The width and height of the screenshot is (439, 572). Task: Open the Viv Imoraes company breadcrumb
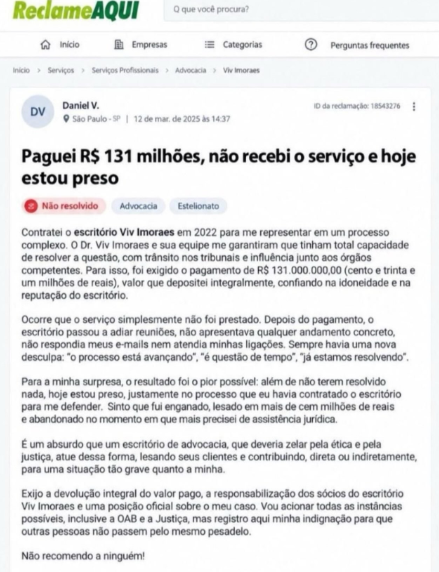click(x=241, y=70)
